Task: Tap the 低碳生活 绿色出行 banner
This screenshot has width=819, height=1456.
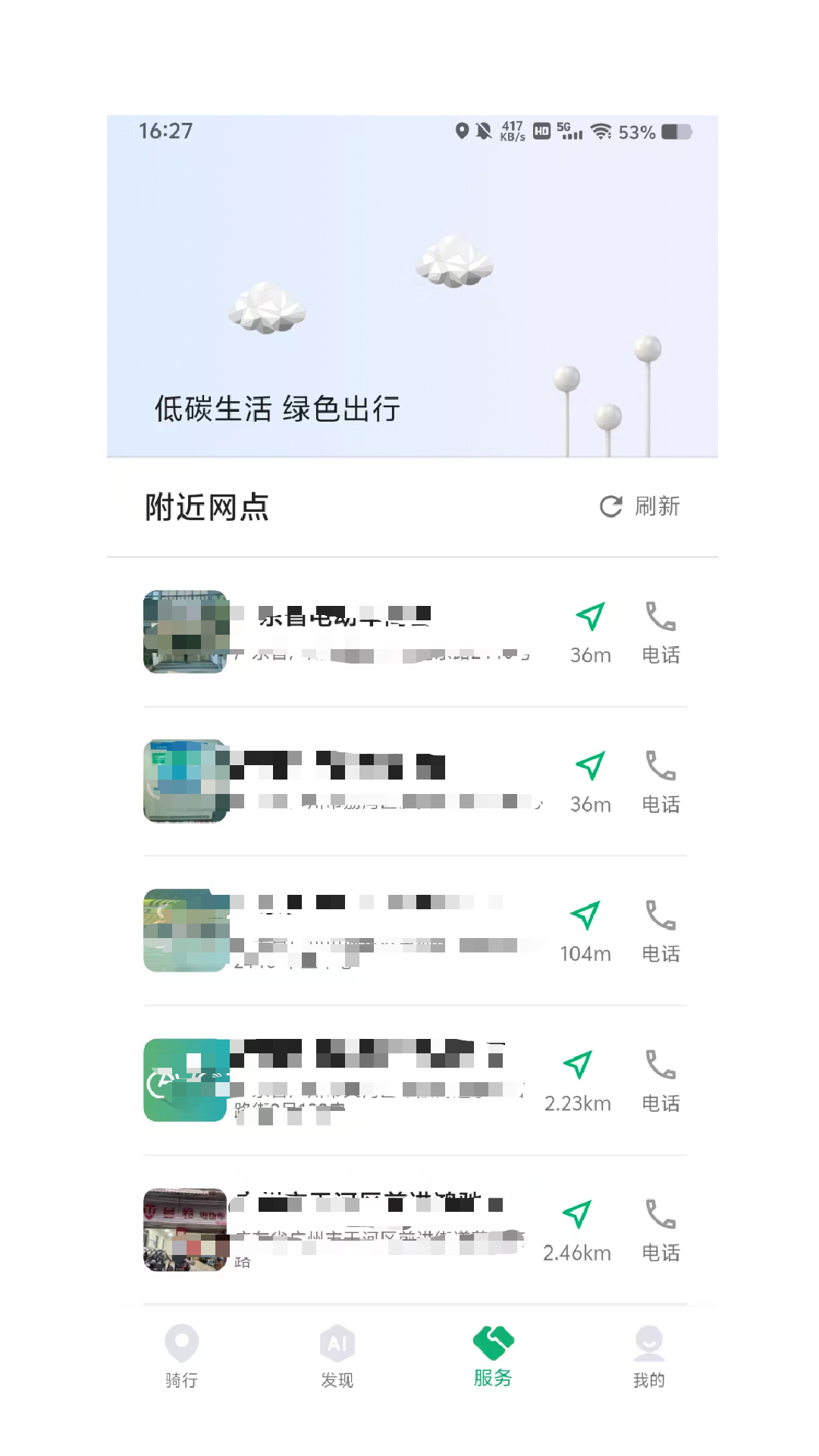Action: point(409,303)
